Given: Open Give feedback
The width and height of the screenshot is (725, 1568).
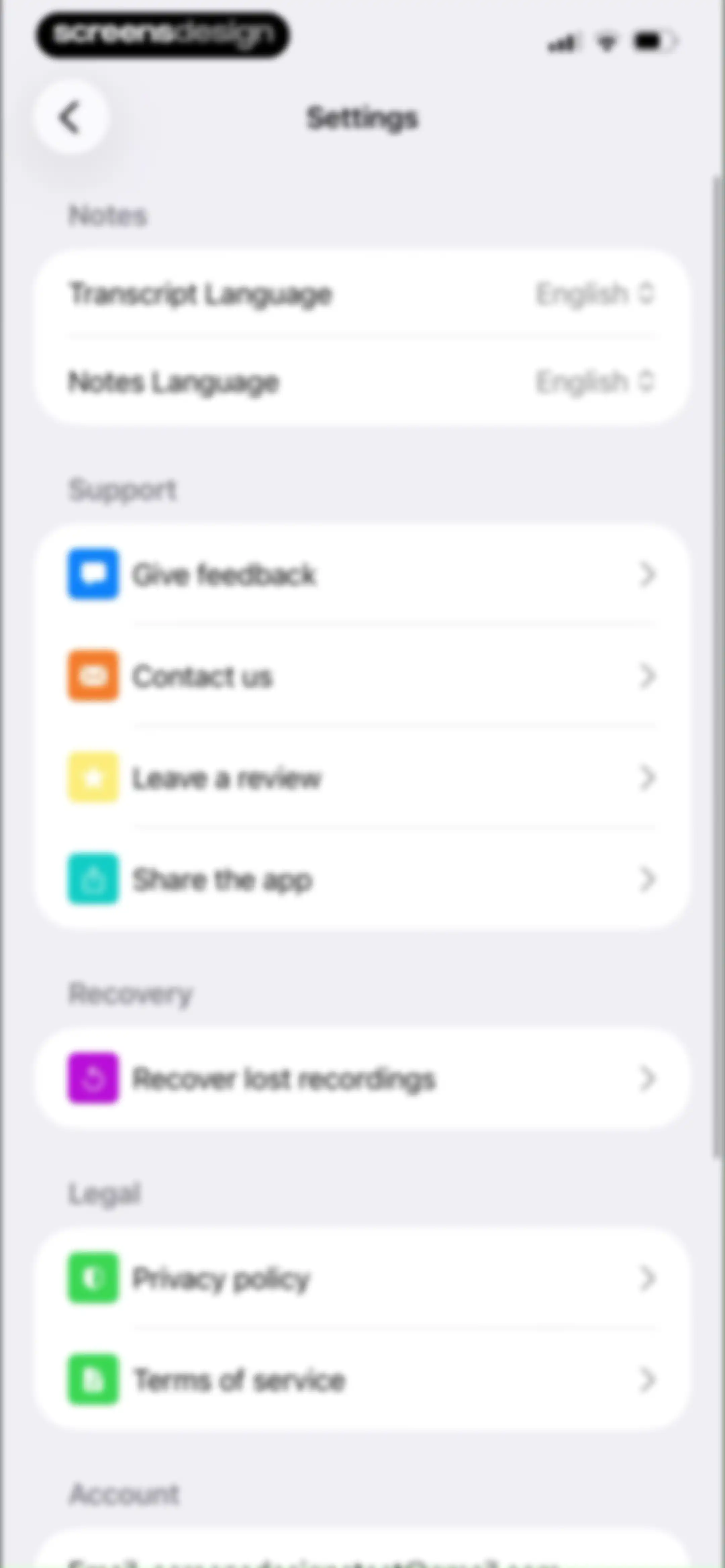Looking at the screenshot, I should (x=362, y=574).
